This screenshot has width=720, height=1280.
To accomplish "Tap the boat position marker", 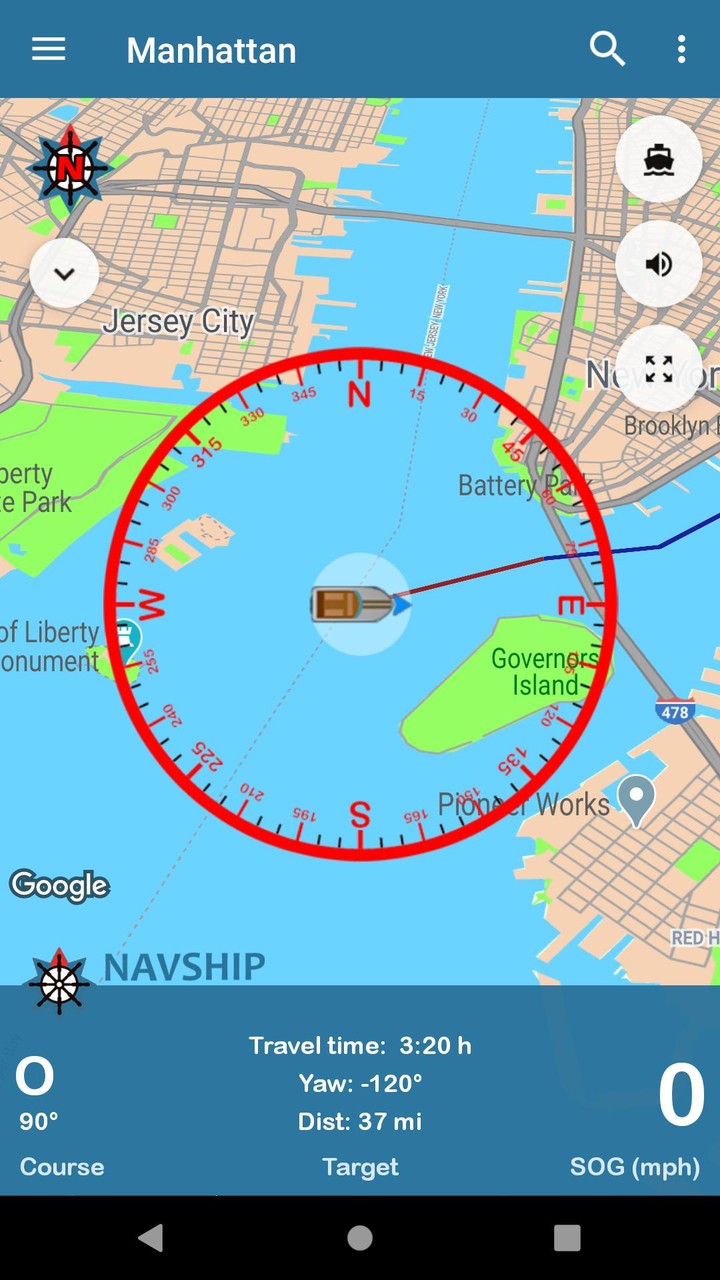I will [x=355, y=603].
